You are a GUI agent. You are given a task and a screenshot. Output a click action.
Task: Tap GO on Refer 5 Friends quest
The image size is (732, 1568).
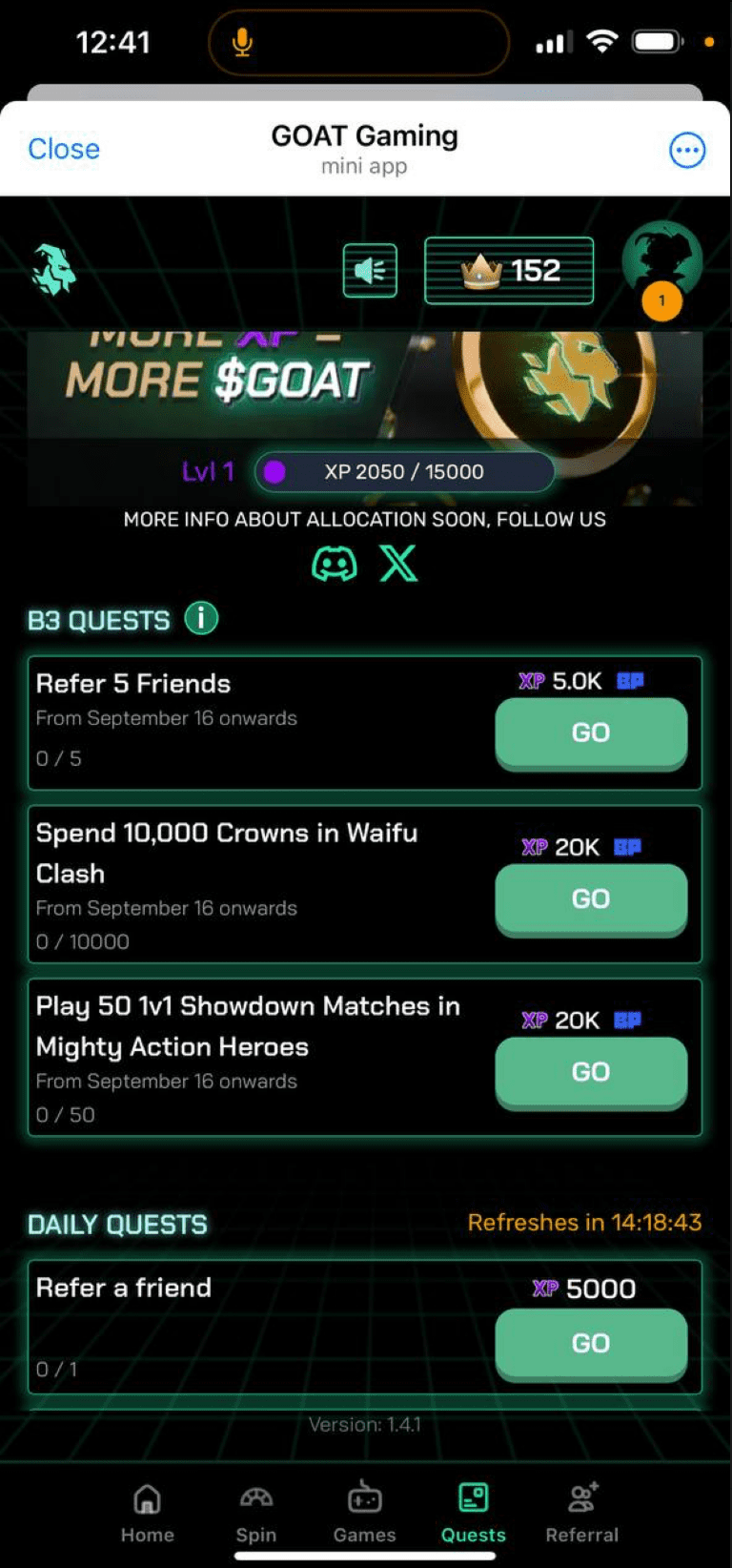[x=591, y=732]
